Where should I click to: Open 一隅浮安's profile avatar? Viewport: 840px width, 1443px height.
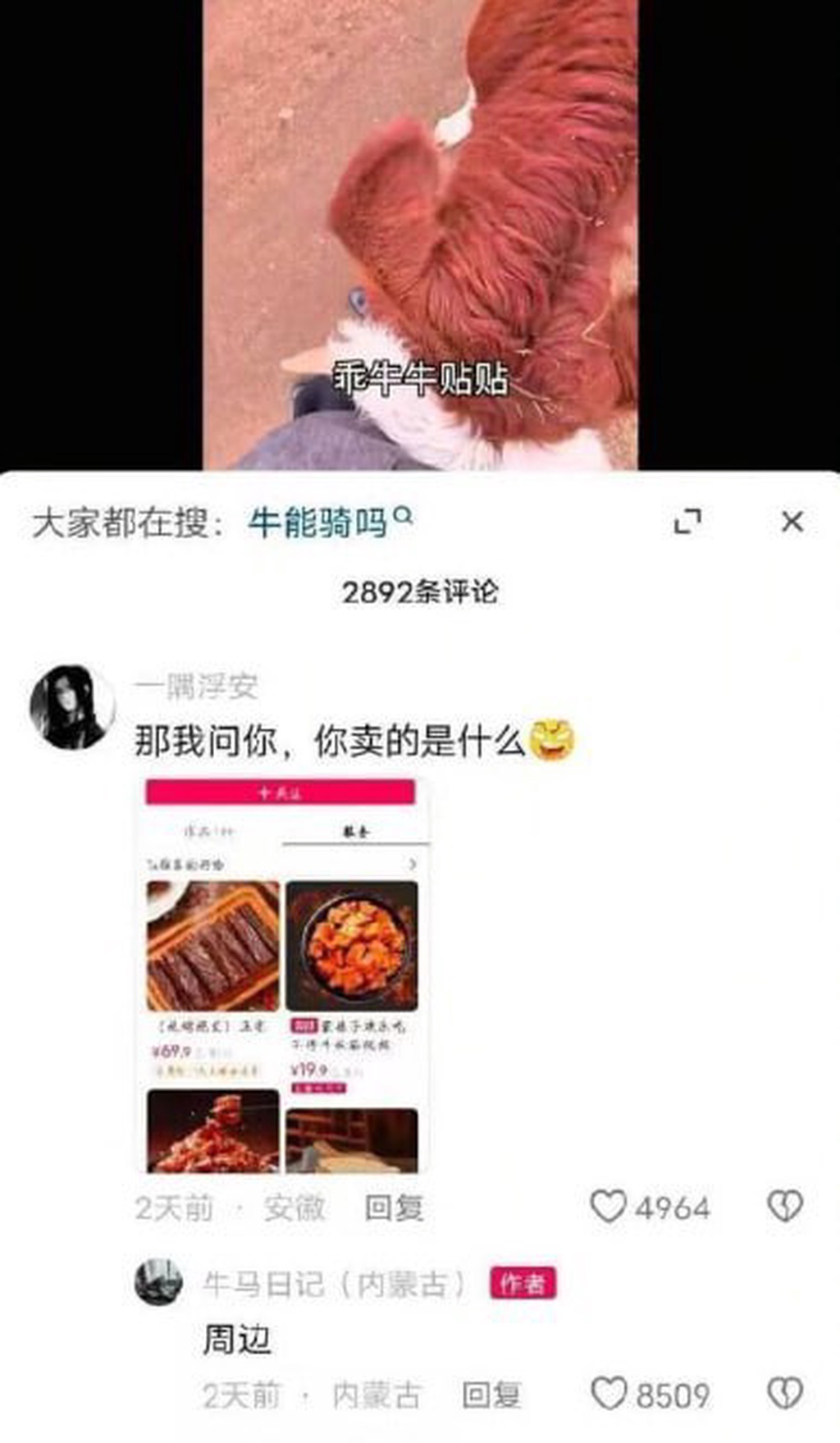72,707
